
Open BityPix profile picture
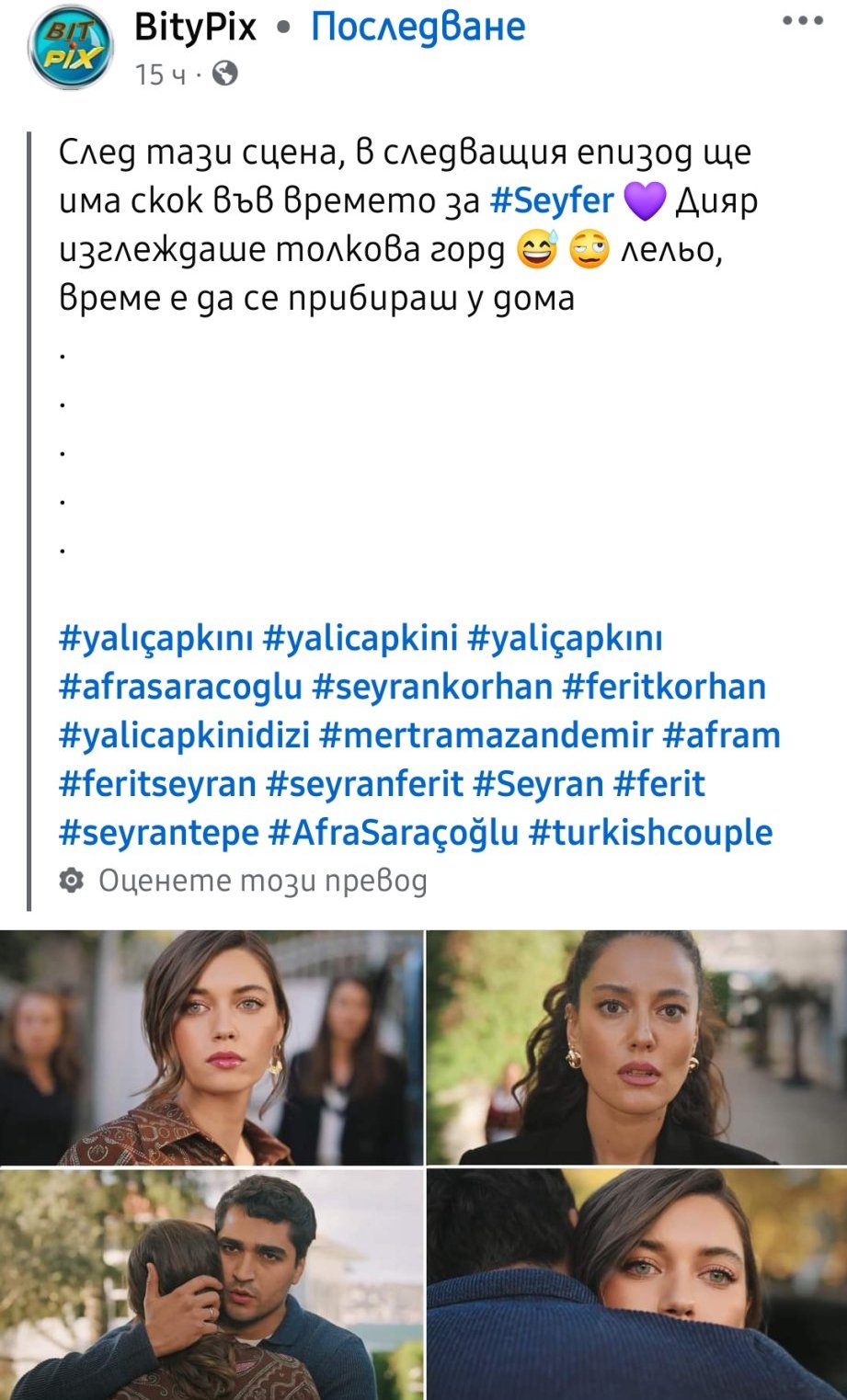click(x=70, y=51)
